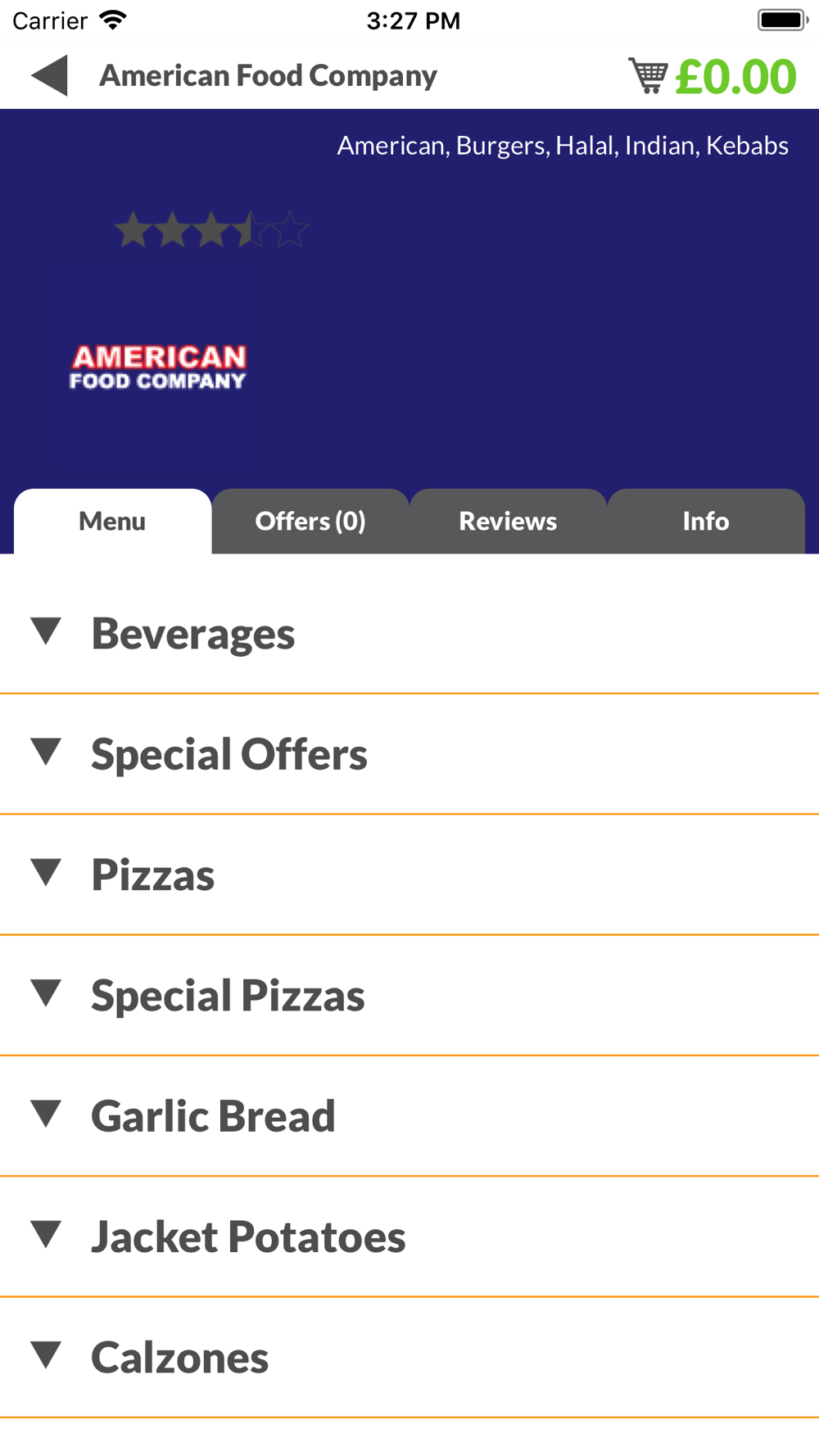This screenshot has height=1456, width=819.
Task: Expand the Garlic Bread category
Action: [x=213, y=1115]
